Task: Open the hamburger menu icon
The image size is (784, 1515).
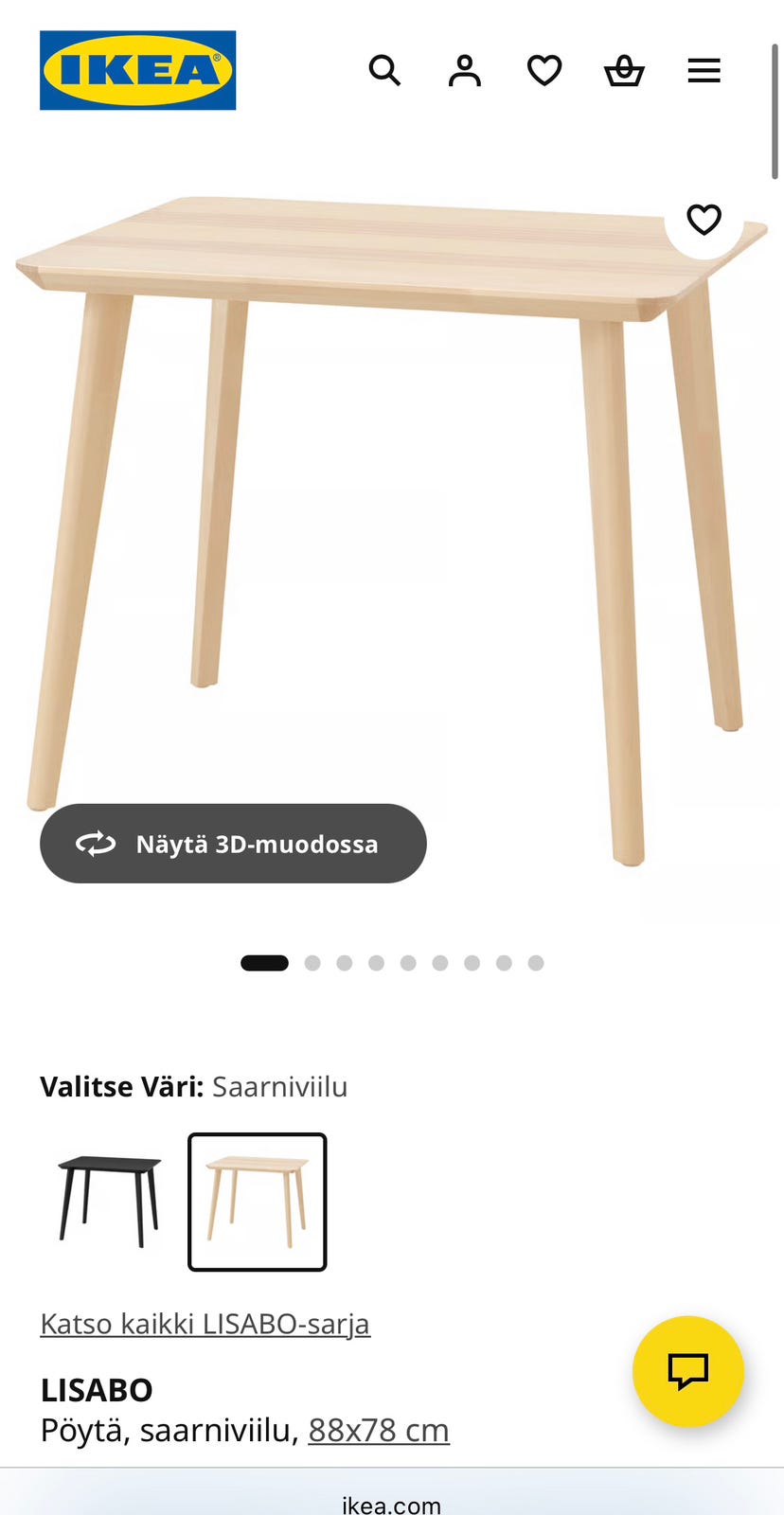Action: [x=704, y=69]
